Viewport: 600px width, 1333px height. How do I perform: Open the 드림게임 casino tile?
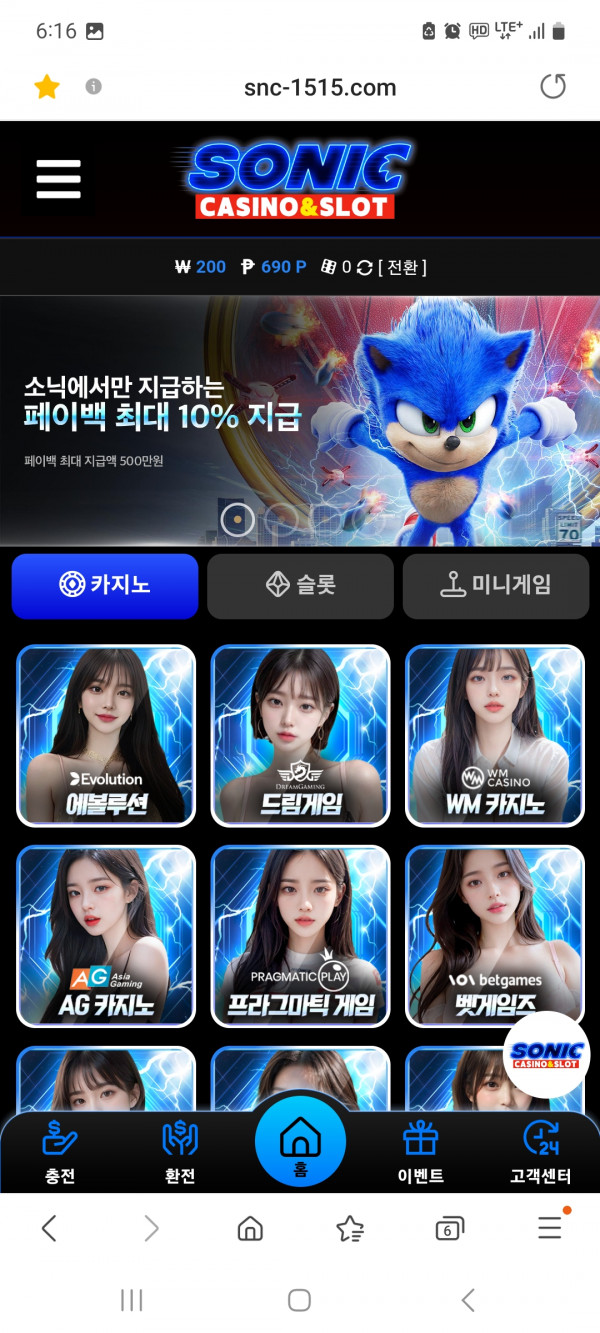tap(300, 735)
